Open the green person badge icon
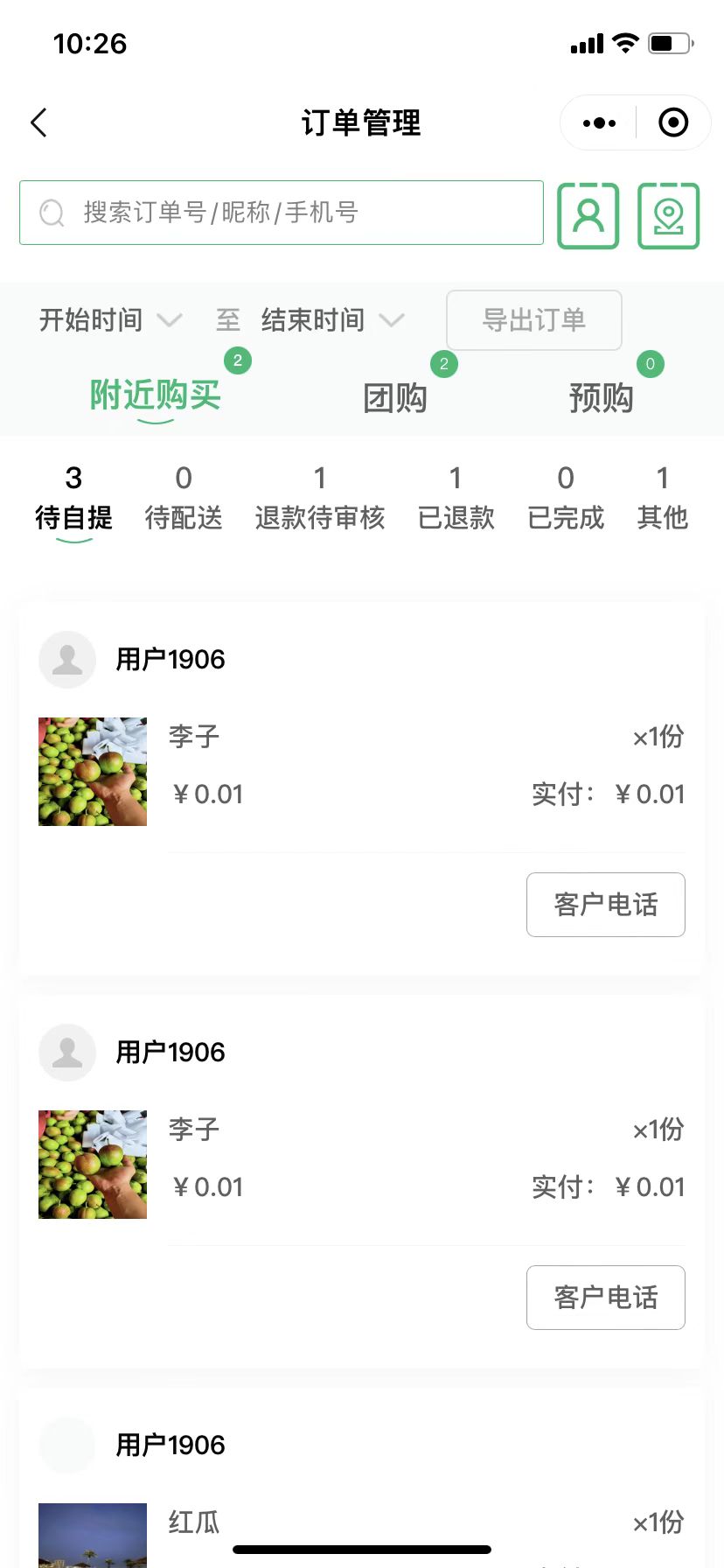 tap(588, 216)
